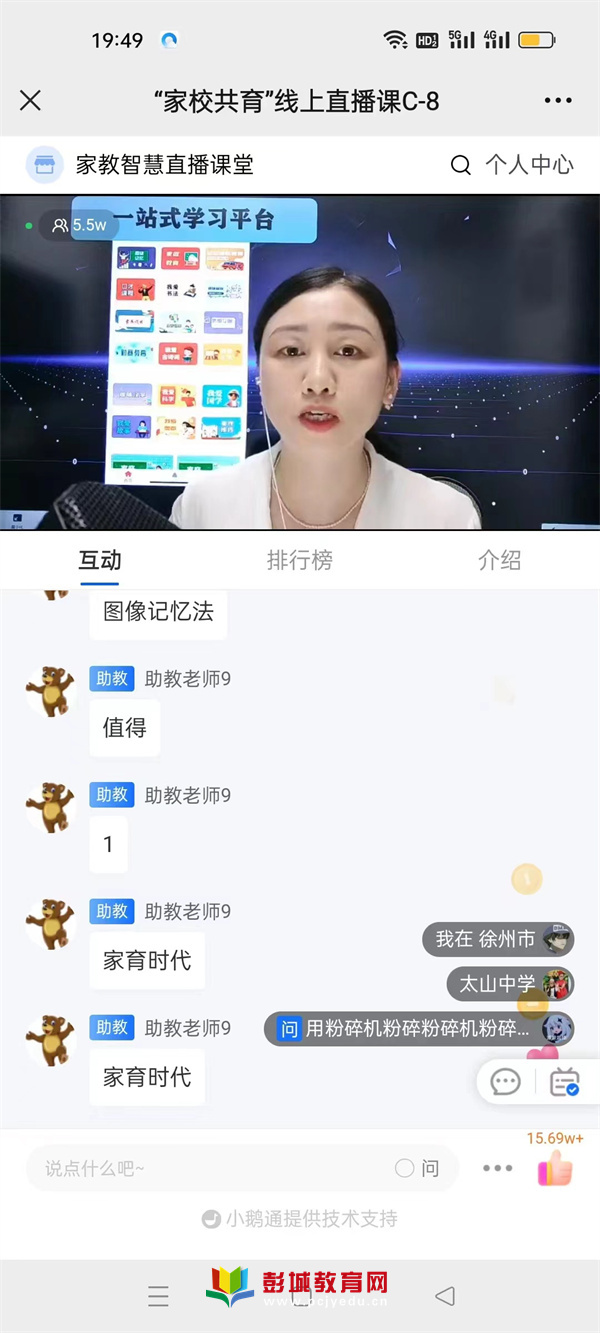The image size is (600, 1333).
Task: Tap the live video player
Action: pyautogui.click(x=300, y=362)
